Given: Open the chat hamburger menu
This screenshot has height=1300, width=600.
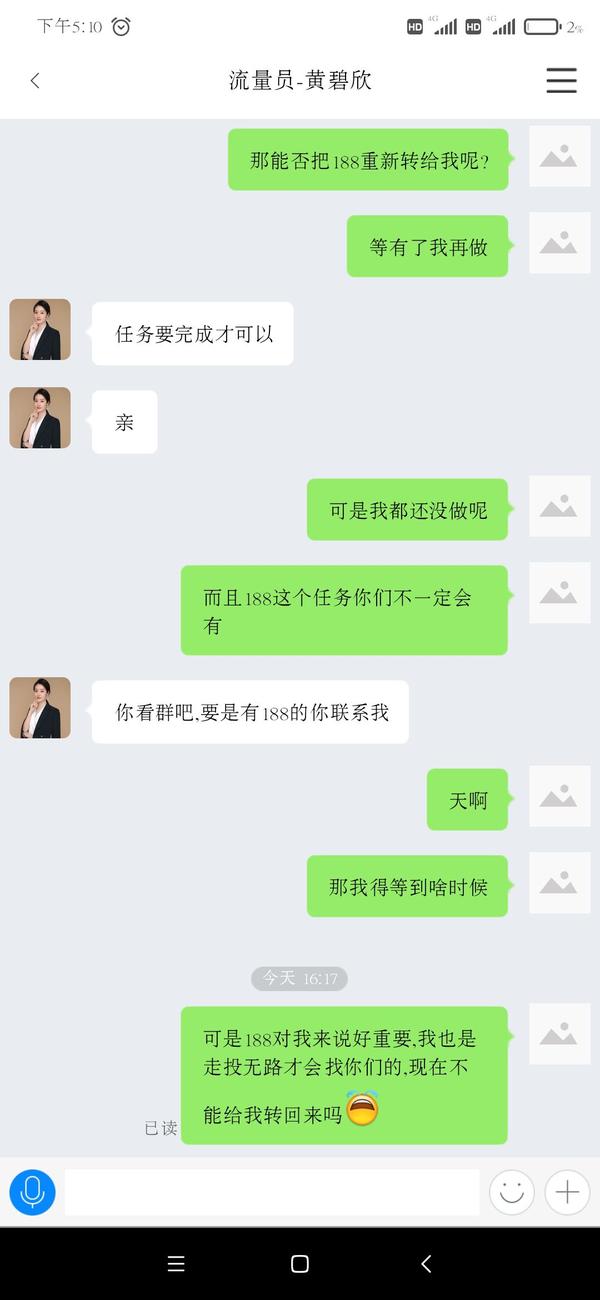Looking at the screenshot, I should (x=561, y=81).
